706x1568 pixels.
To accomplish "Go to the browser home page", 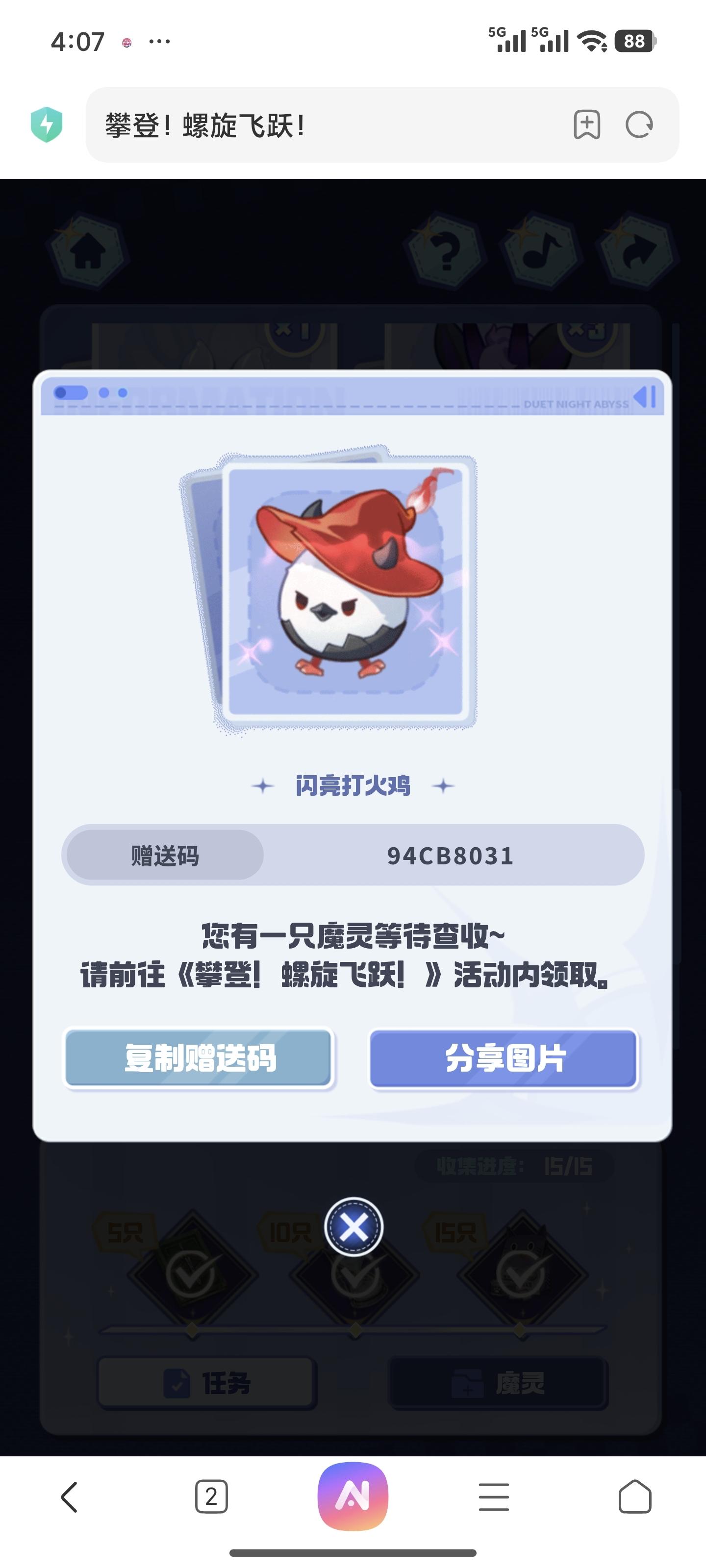I will 635,1497.
